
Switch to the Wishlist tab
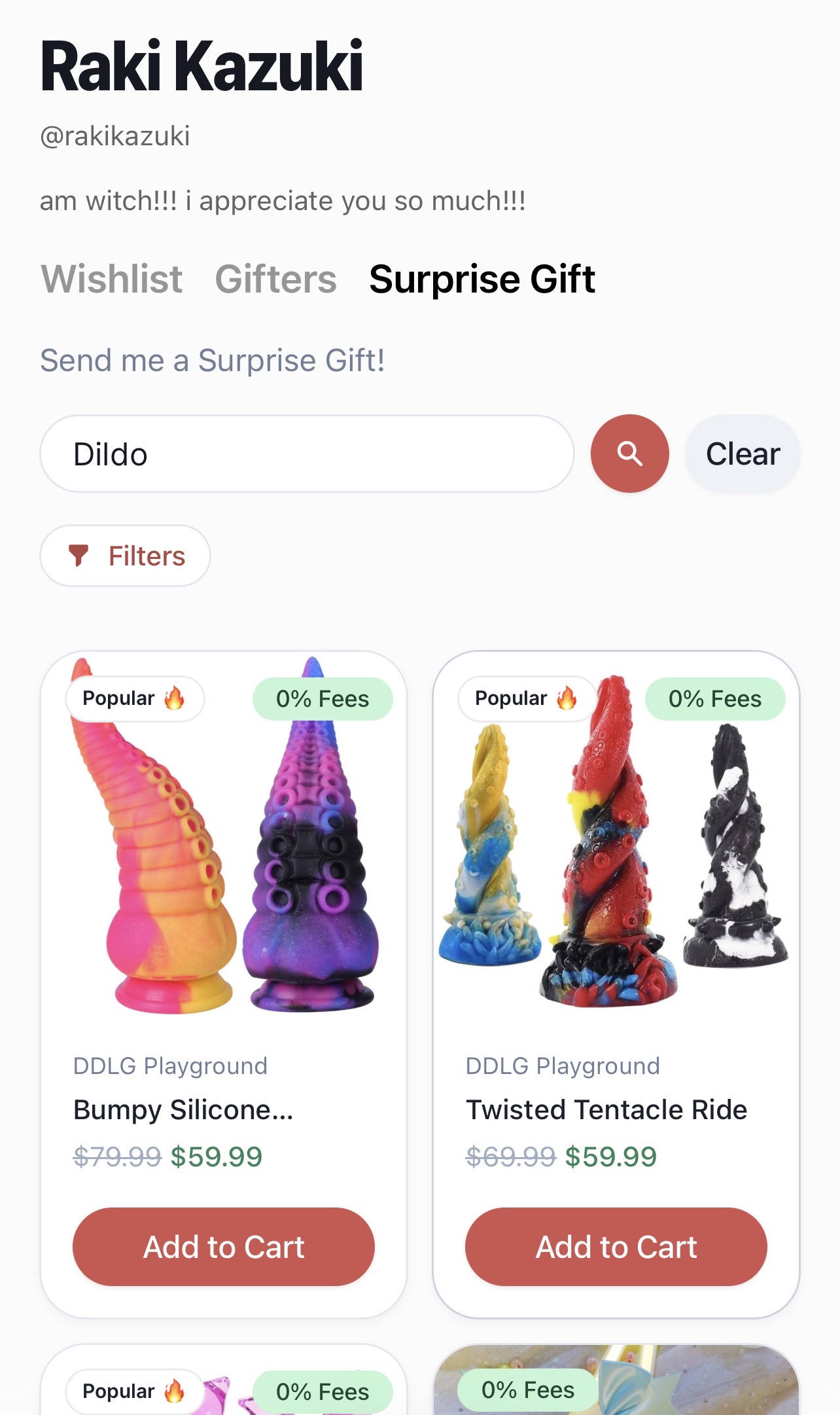point(111,279)
